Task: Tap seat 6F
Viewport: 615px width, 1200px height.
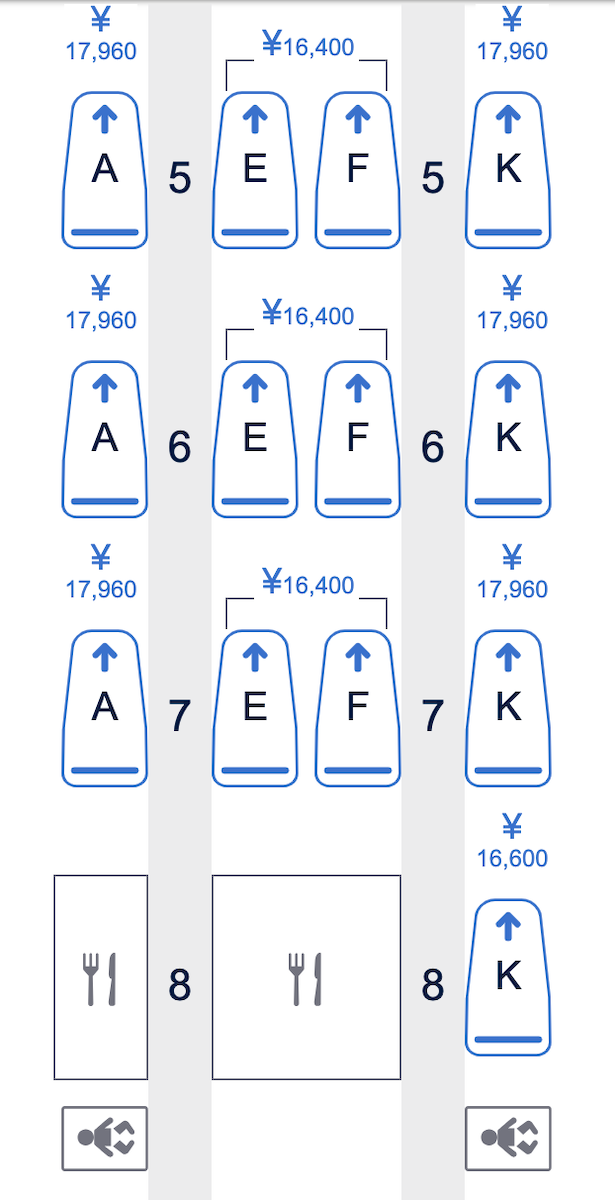Action: (x=357, y=439)
